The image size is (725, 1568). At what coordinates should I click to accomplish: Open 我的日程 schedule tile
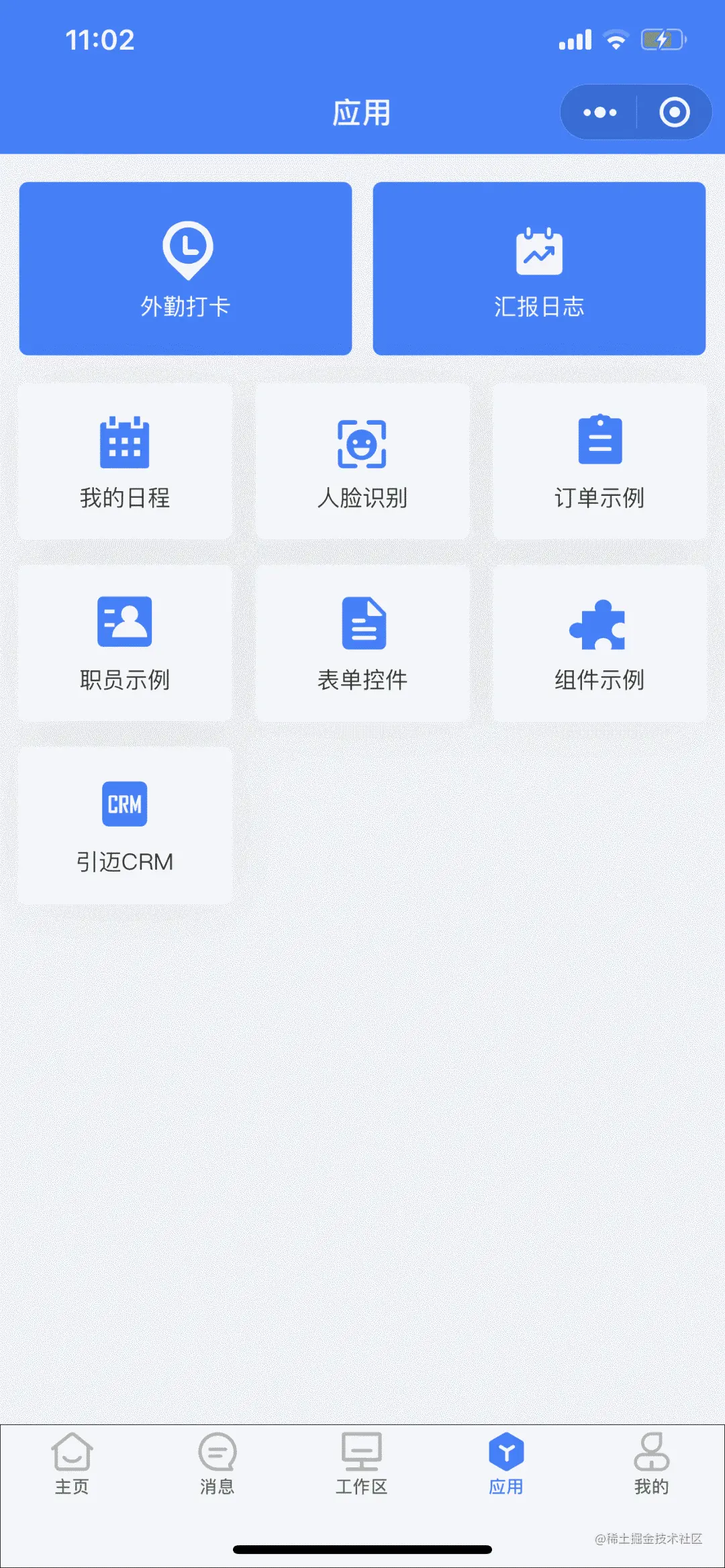click(x=125, y=461)
